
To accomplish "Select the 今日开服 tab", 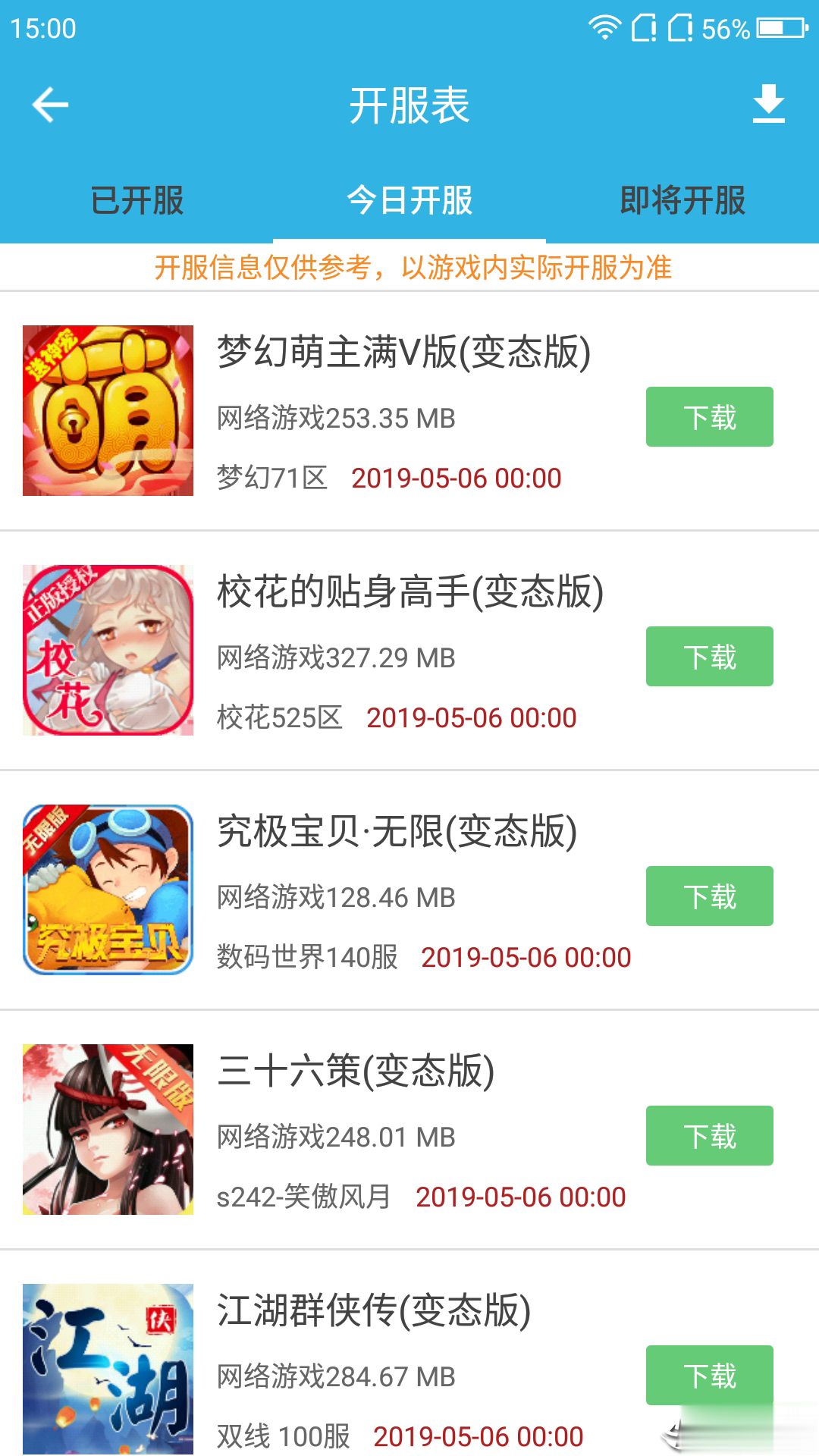I will pos(409,199).
